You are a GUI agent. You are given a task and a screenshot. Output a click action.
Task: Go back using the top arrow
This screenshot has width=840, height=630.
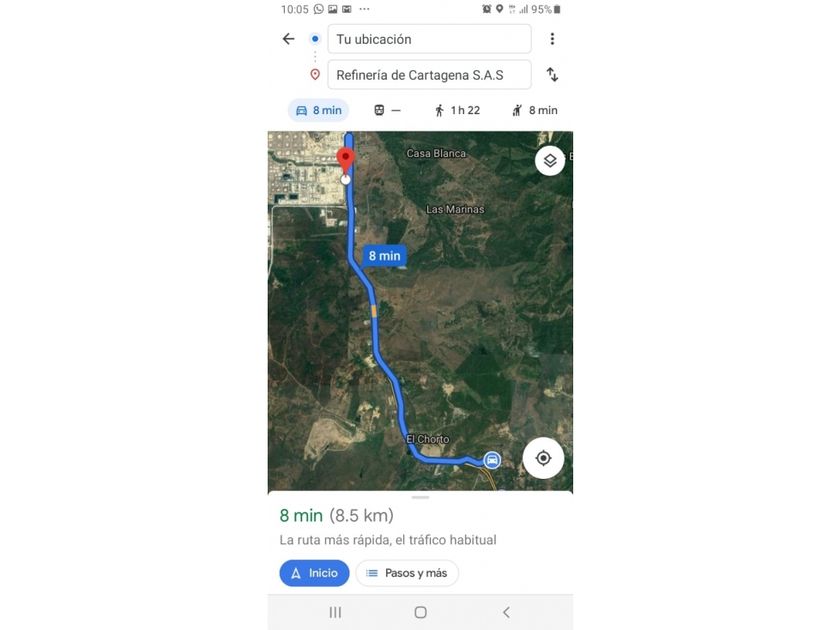click(288, 39)
